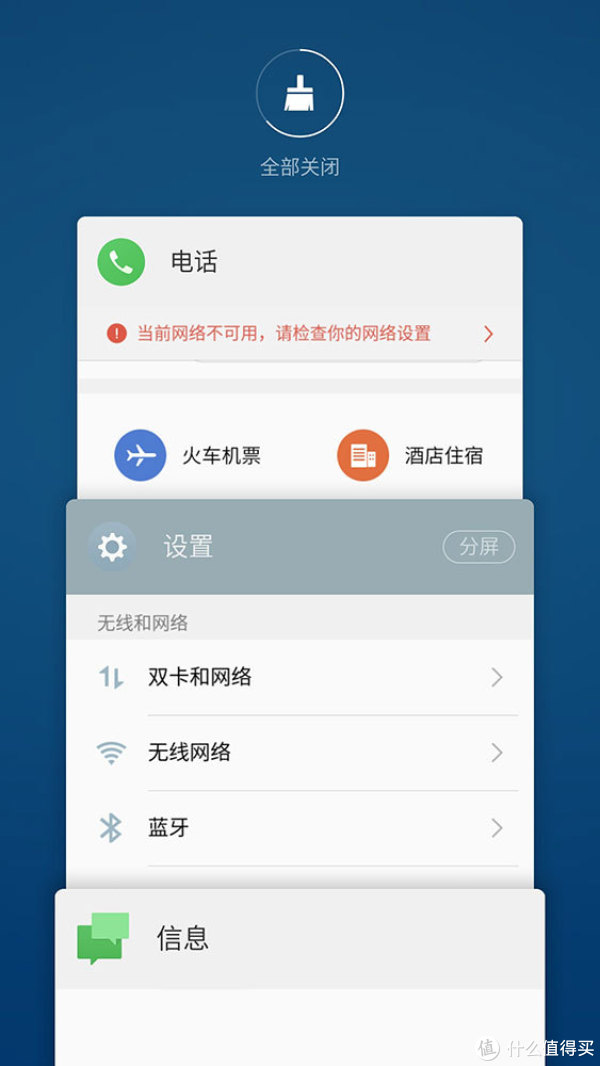The width and height of the screenshot is (600, 1066).
Task: Tap the 全部关闭 broom button
Action: click(299, 96)
